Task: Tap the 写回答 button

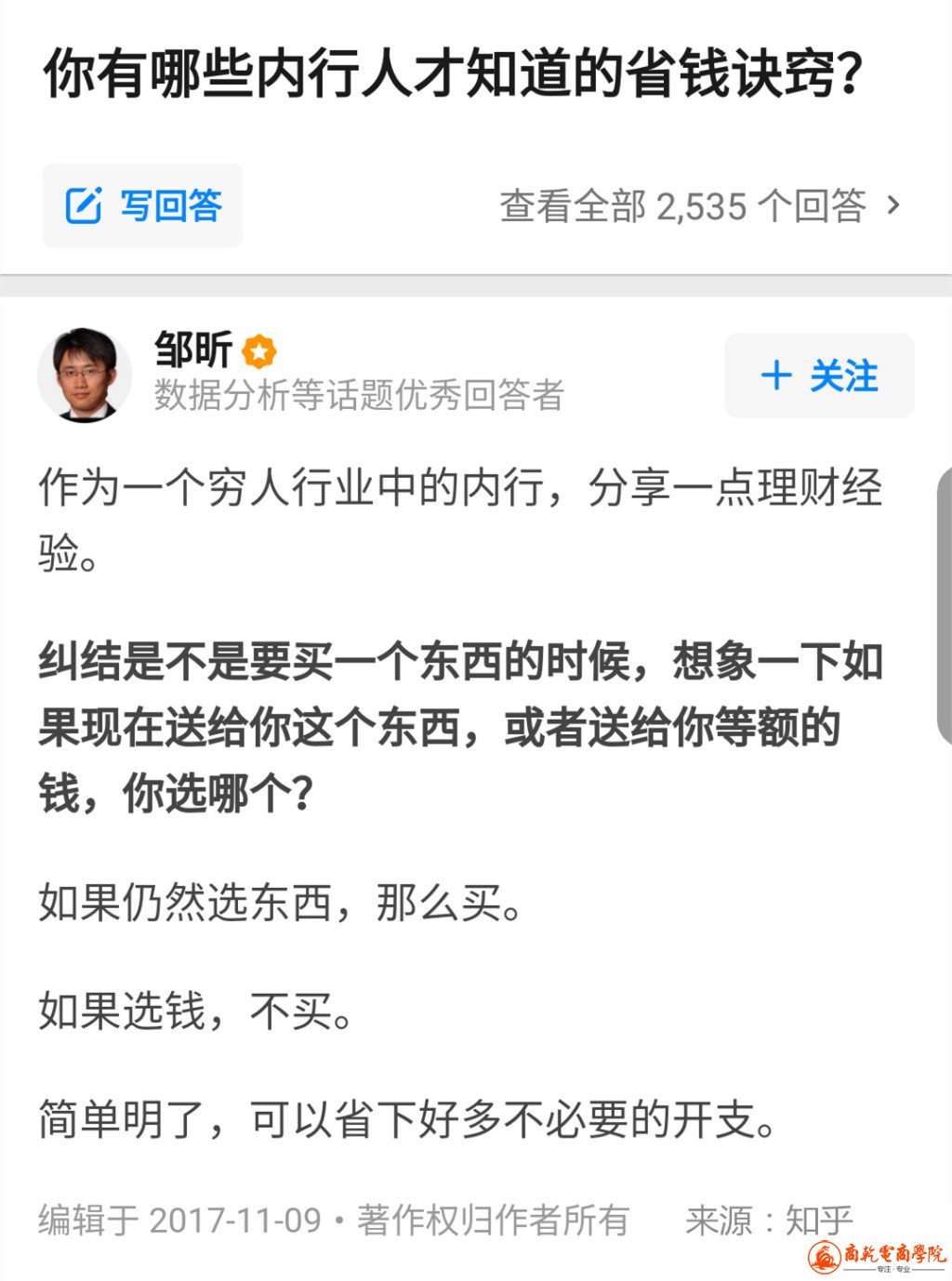Action: tap(143, 205)
